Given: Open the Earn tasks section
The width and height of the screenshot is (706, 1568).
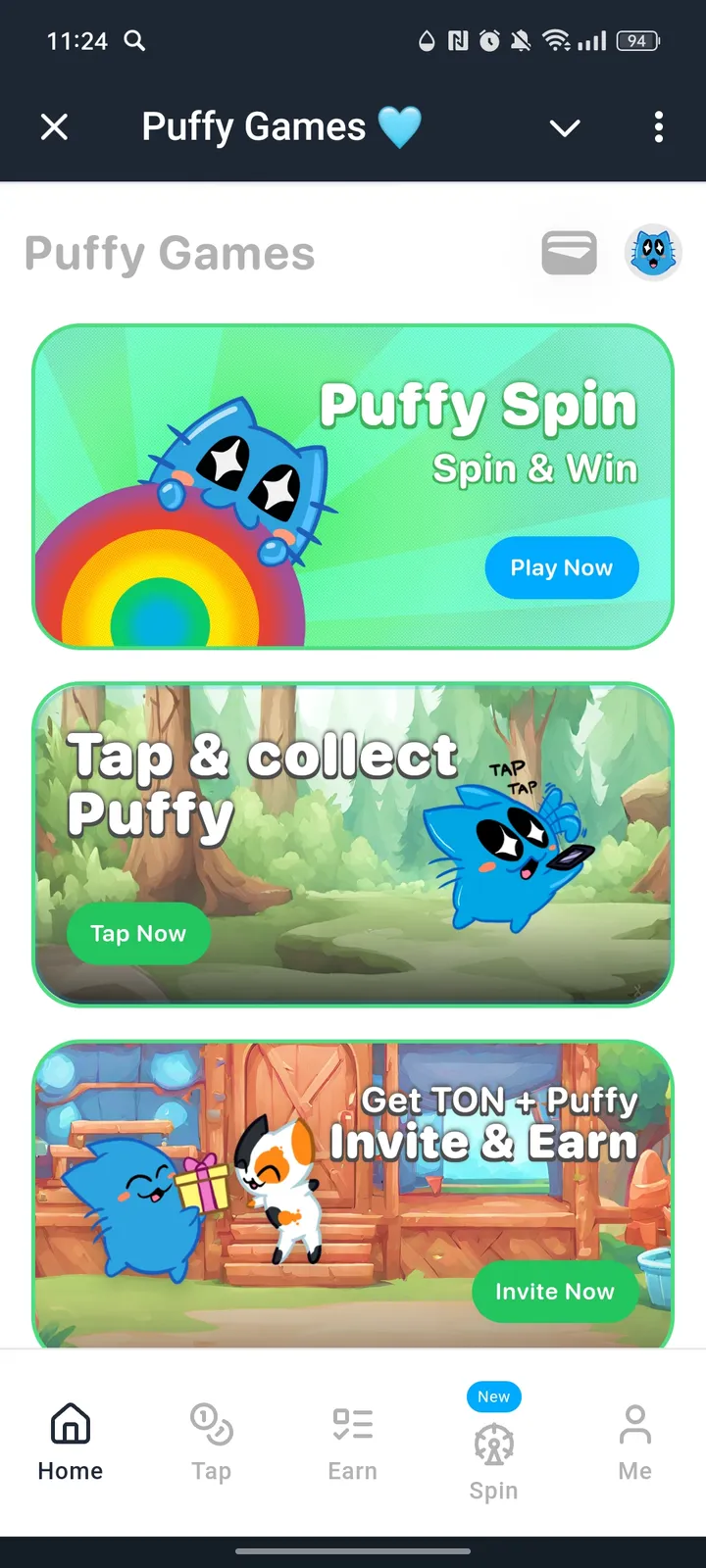Looking at the screenshot, I should point(352,1441).
